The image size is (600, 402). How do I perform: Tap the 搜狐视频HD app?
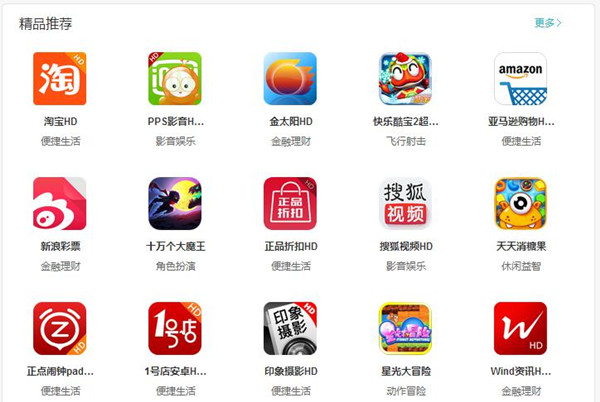click(x=406, y=204)
